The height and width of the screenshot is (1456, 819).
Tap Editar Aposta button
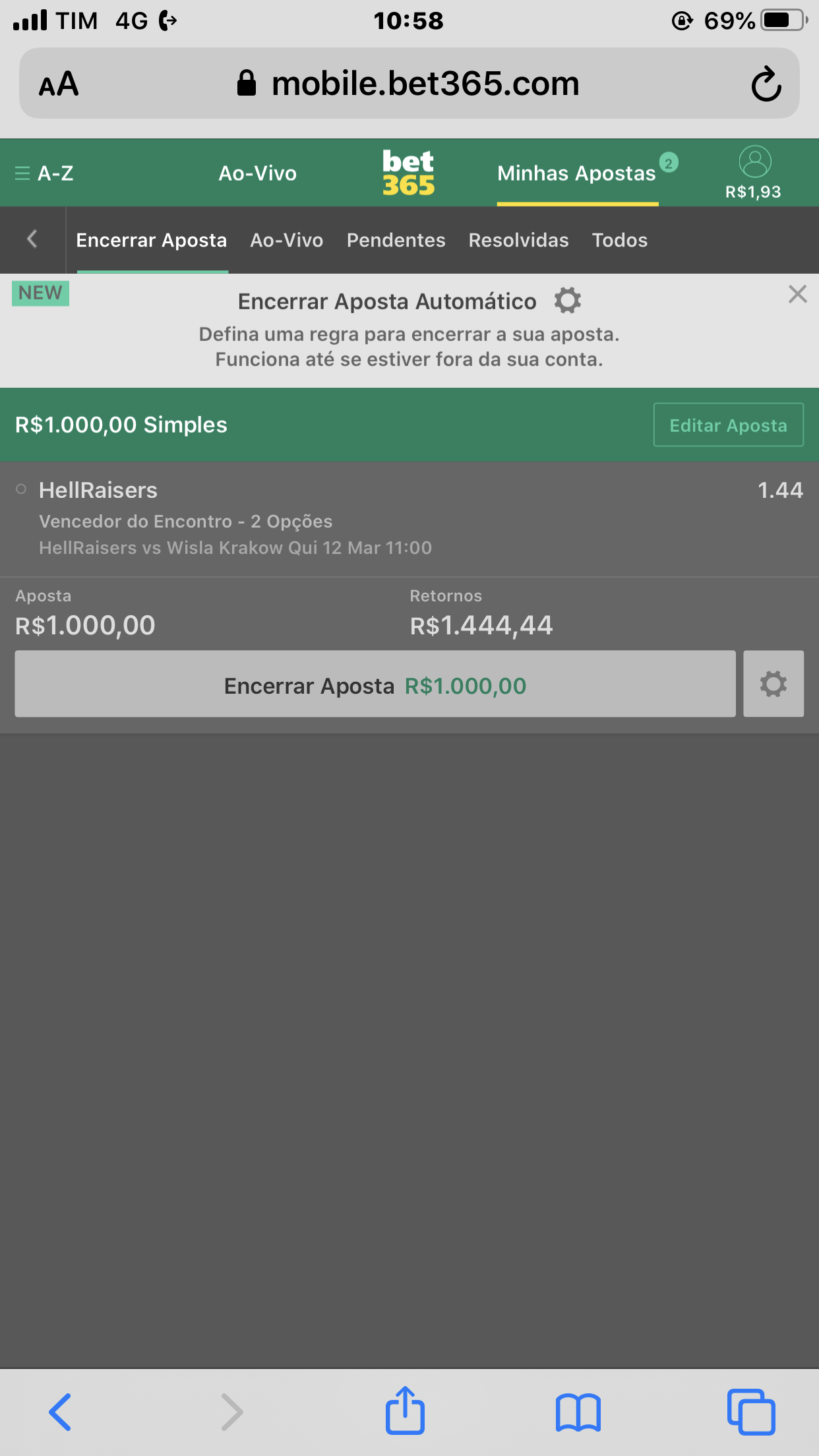[x=728, y=425]
